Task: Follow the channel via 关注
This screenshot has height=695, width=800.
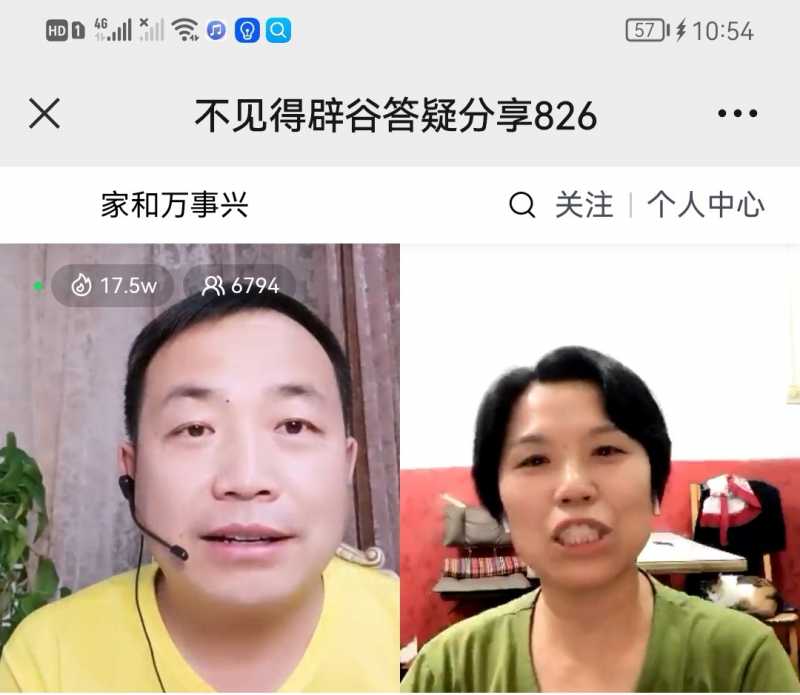Action: point(584,205)
